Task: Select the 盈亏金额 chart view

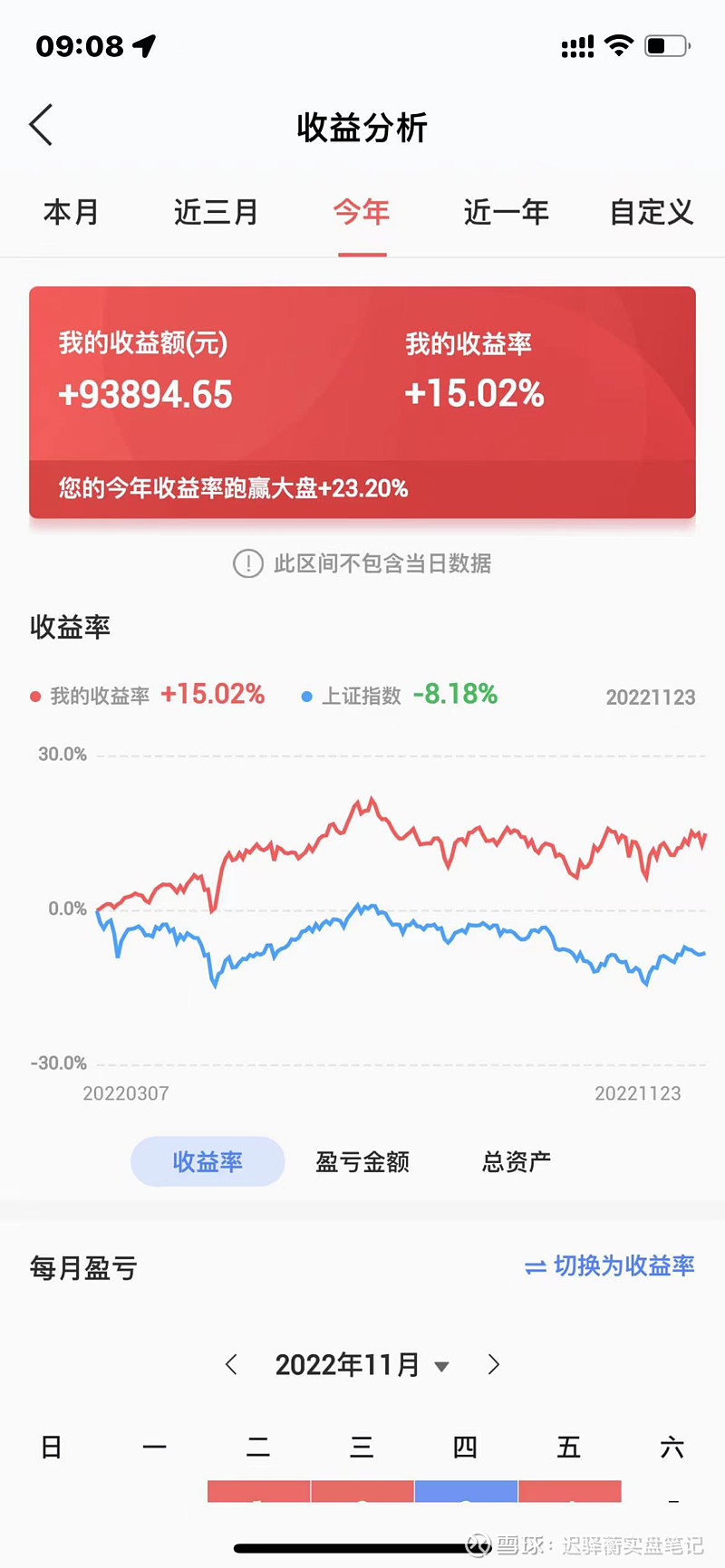Action: [362, 1161]
